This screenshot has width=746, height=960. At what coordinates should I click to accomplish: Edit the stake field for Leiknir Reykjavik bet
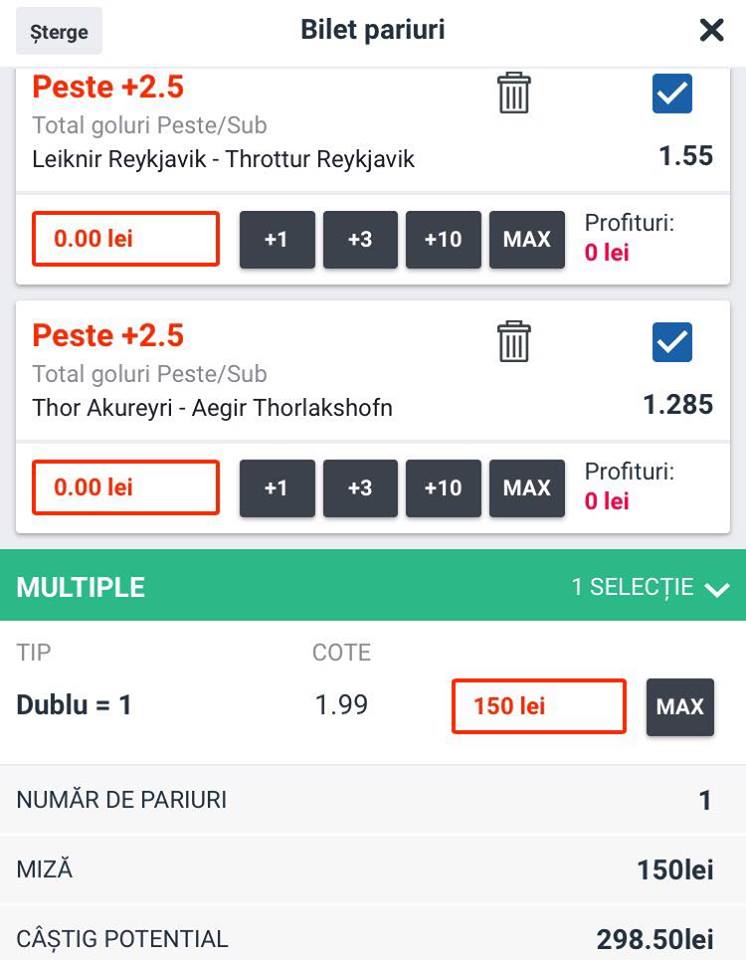[x=126, y=239]
